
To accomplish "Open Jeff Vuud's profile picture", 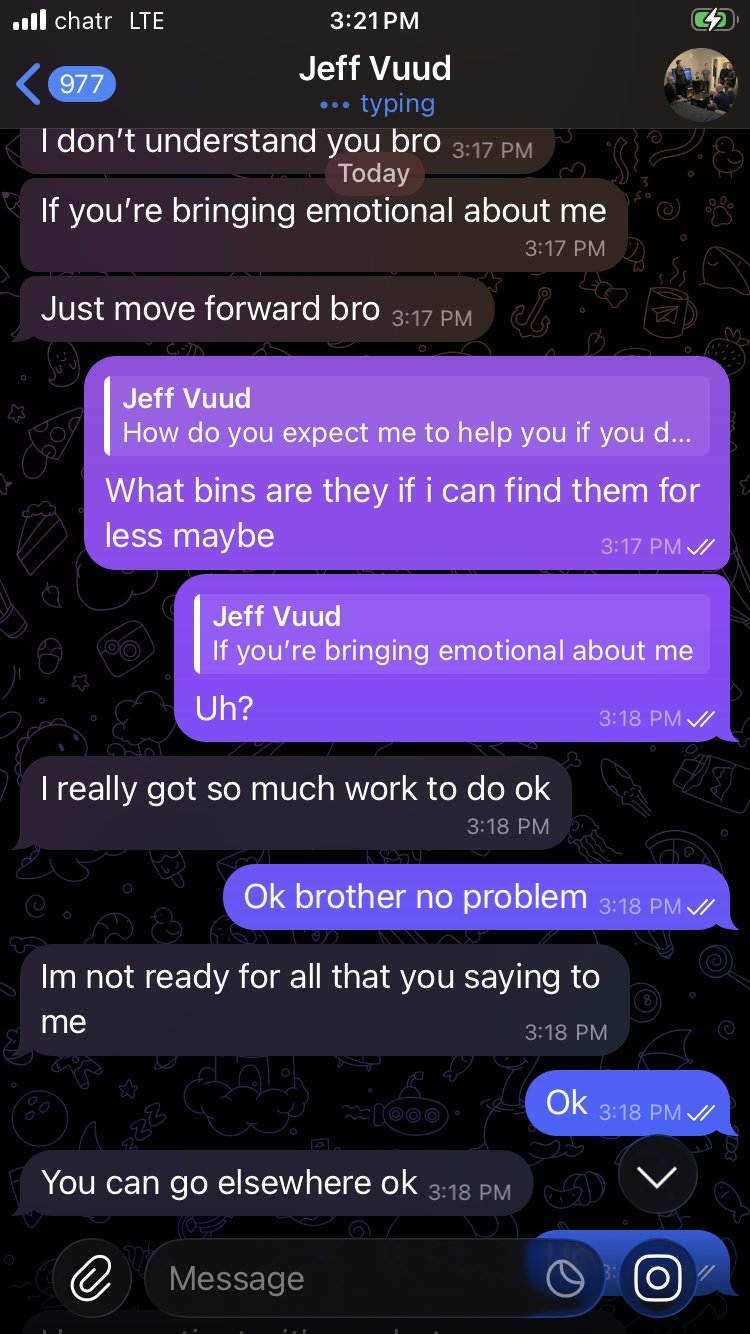I will tap(701, 84).
